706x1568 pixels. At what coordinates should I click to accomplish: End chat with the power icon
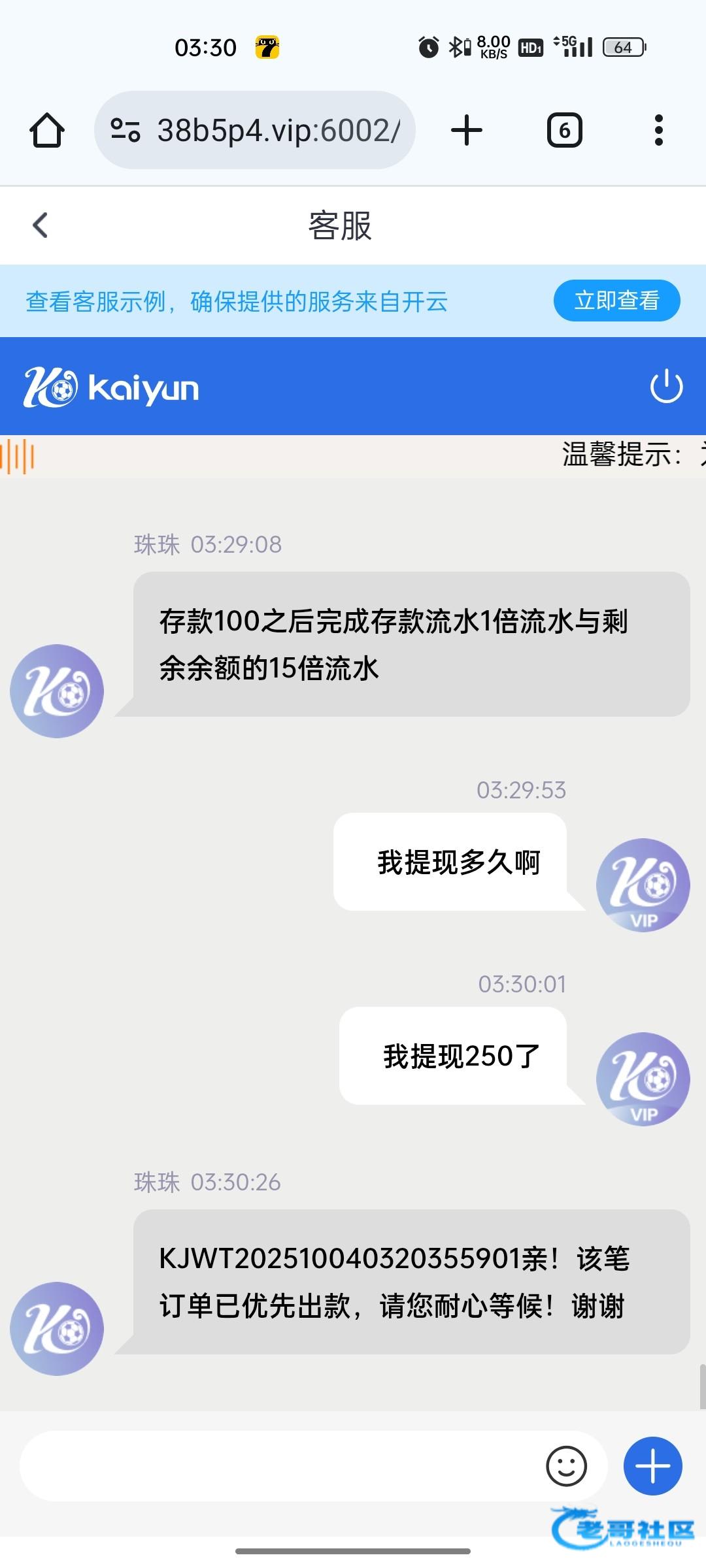point(666,386)
